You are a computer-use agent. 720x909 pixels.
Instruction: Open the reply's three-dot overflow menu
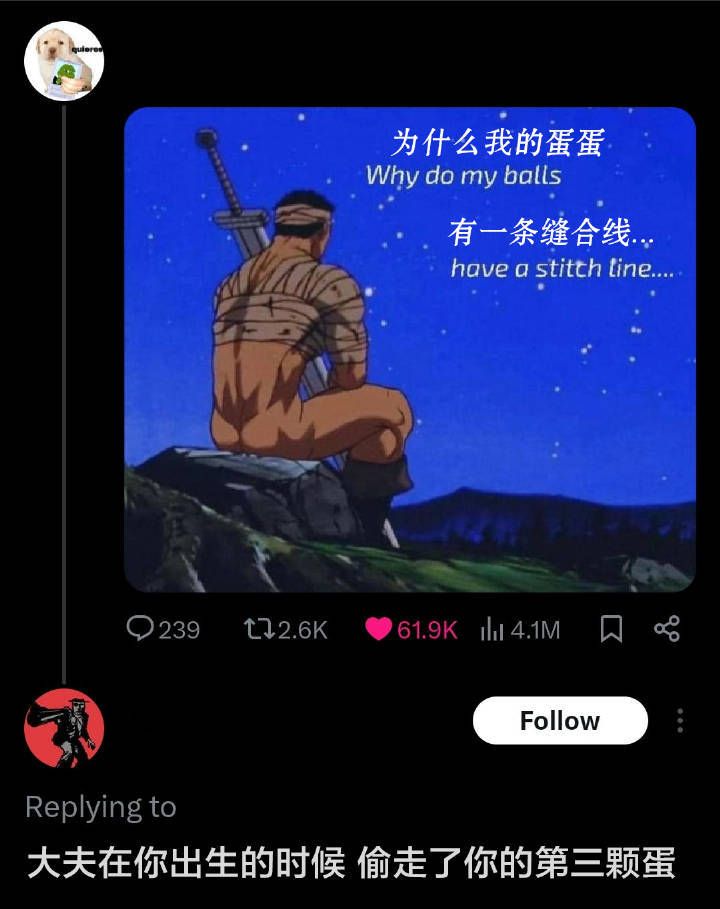coord(680,721)
